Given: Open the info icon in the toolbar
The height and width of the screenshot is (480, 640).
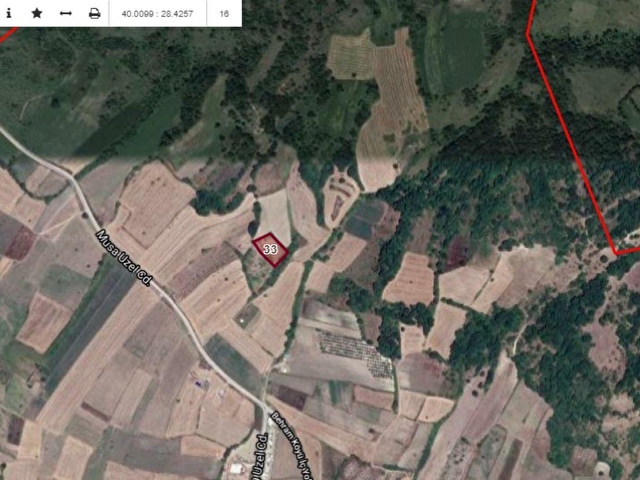Looking at the screenshot, I should click(9, 14).
